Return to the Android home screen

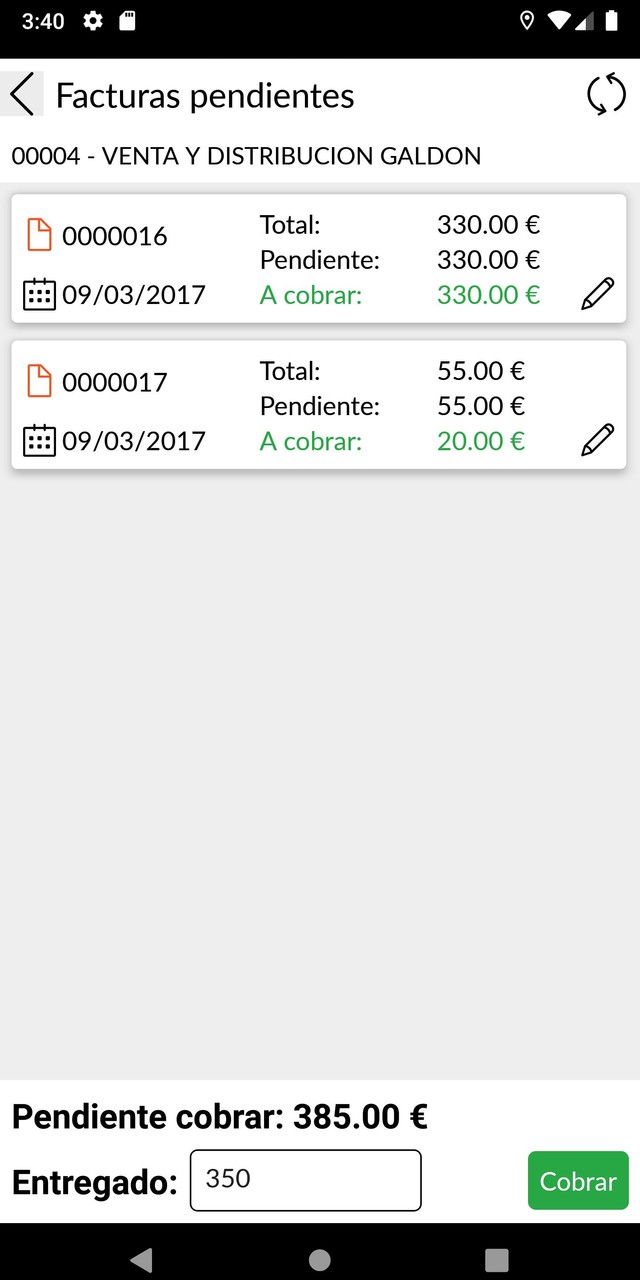pyautogui.click(x=320, y=1259)
